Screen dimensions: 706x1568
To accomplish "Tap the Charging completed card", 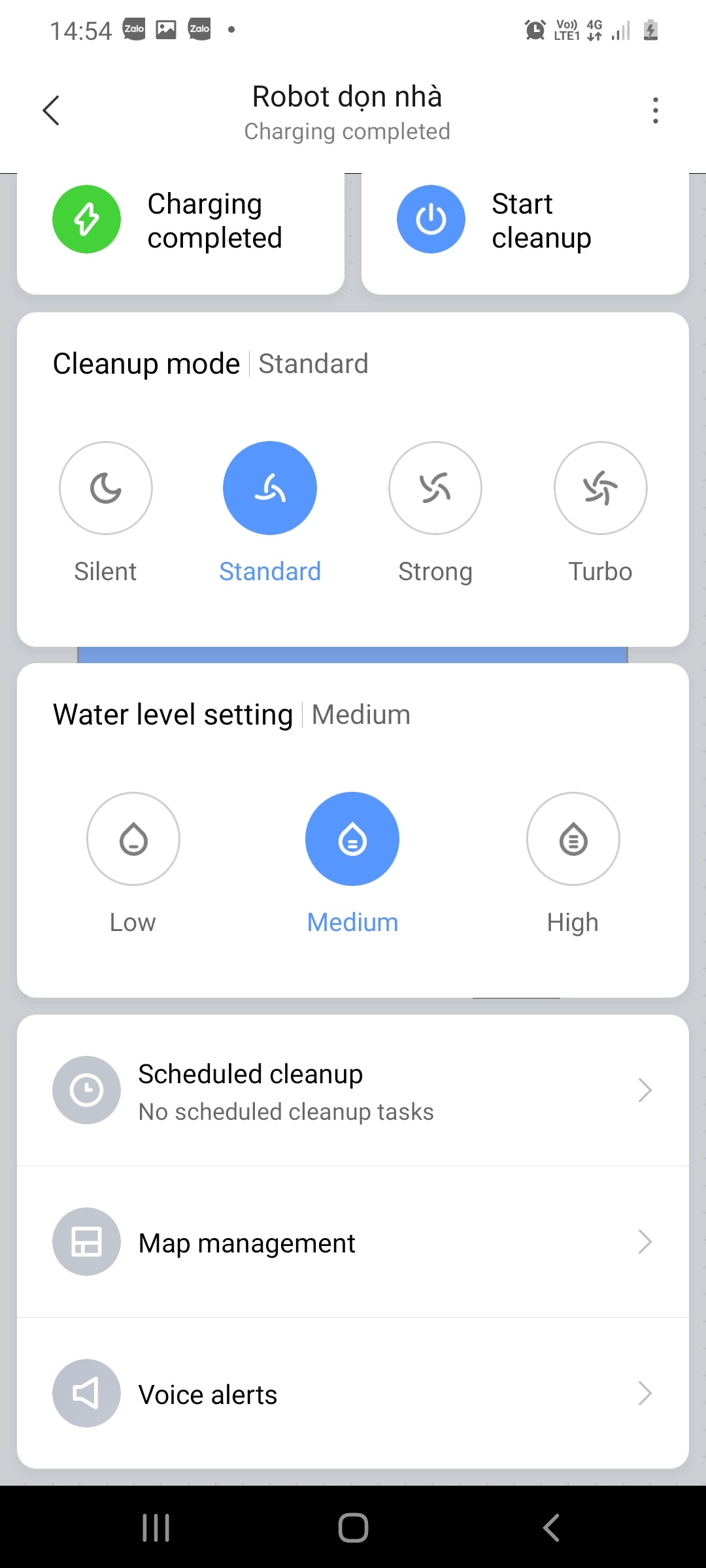I will (x=180, y=221).
